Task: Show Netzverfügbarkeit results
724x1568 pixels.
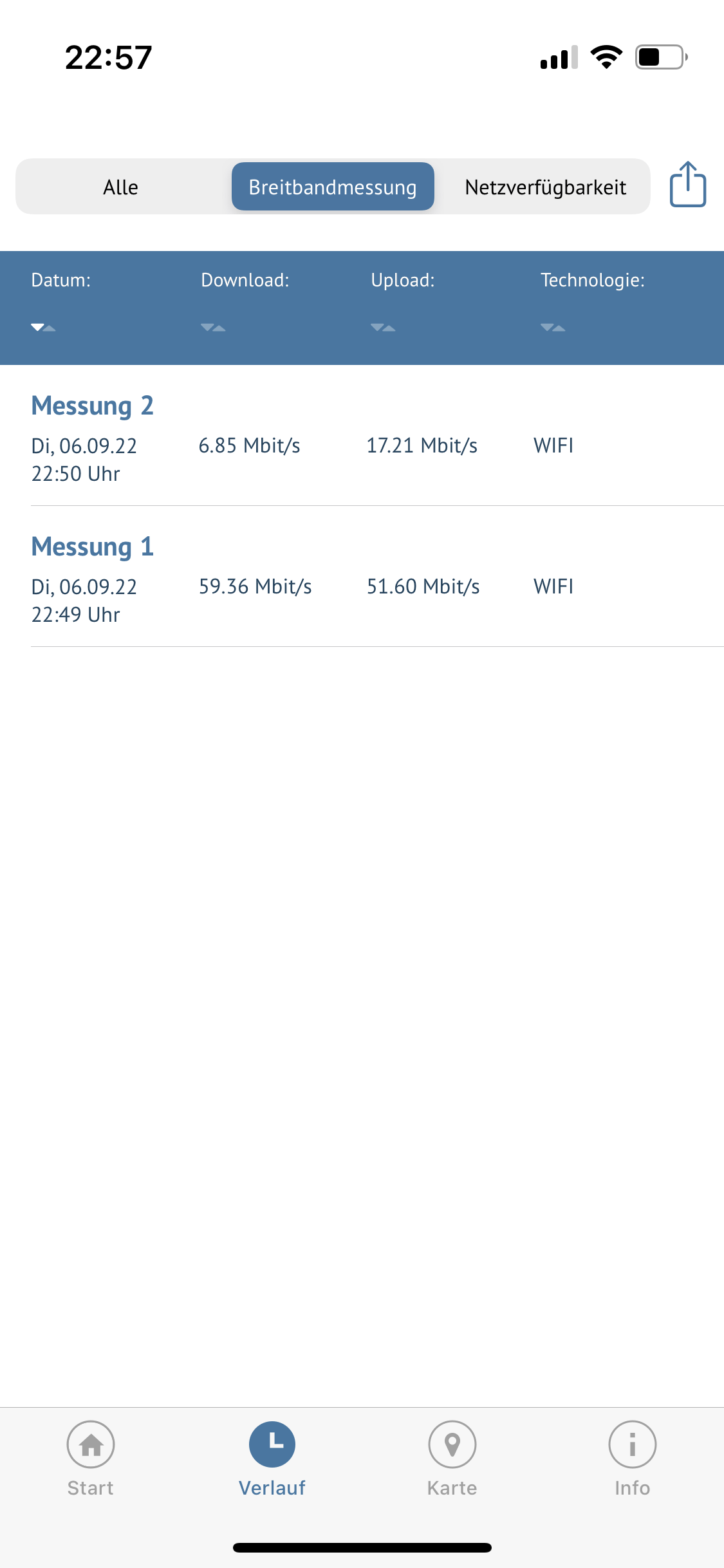Action: [545, 187]
